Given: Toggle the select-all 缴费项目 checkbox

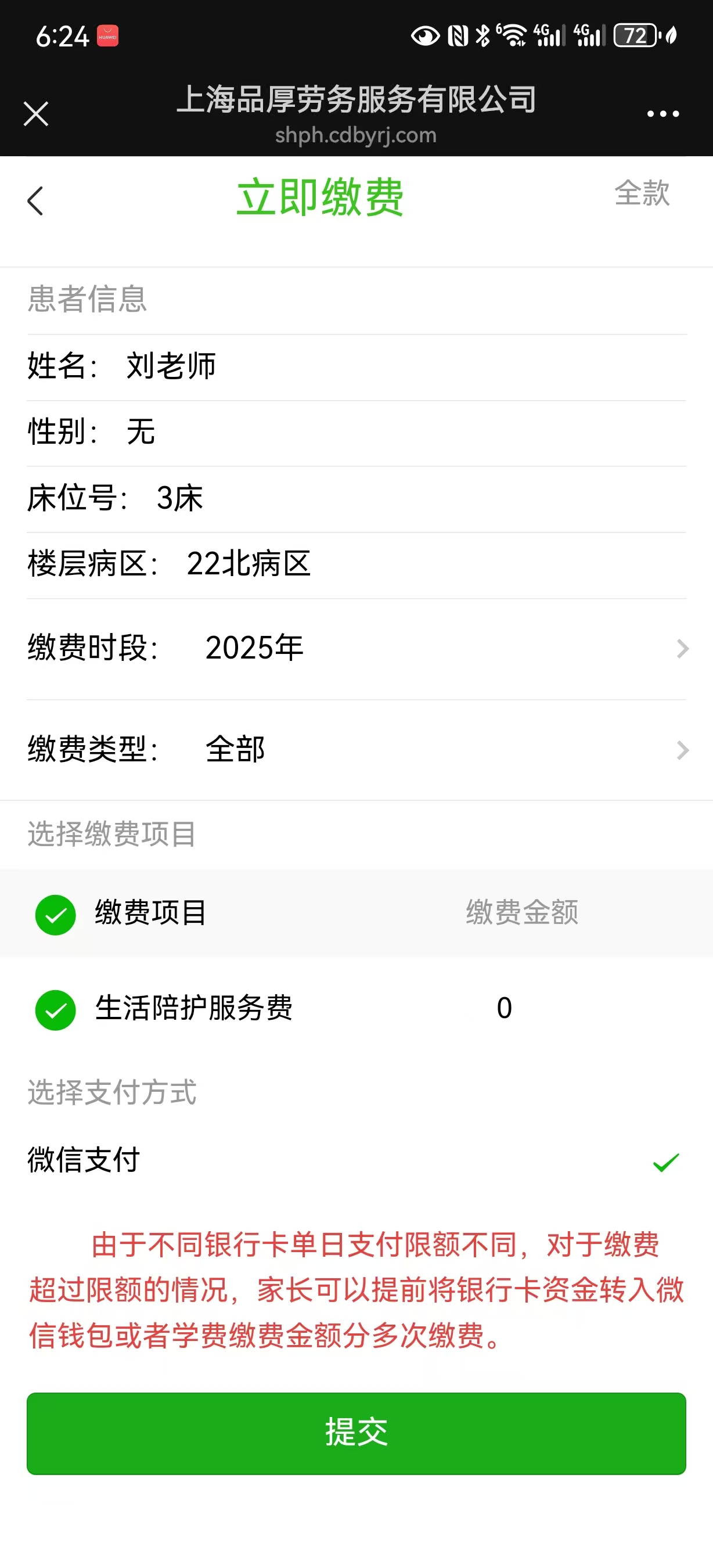Looking at the screenshot, I should click(55, 914).
